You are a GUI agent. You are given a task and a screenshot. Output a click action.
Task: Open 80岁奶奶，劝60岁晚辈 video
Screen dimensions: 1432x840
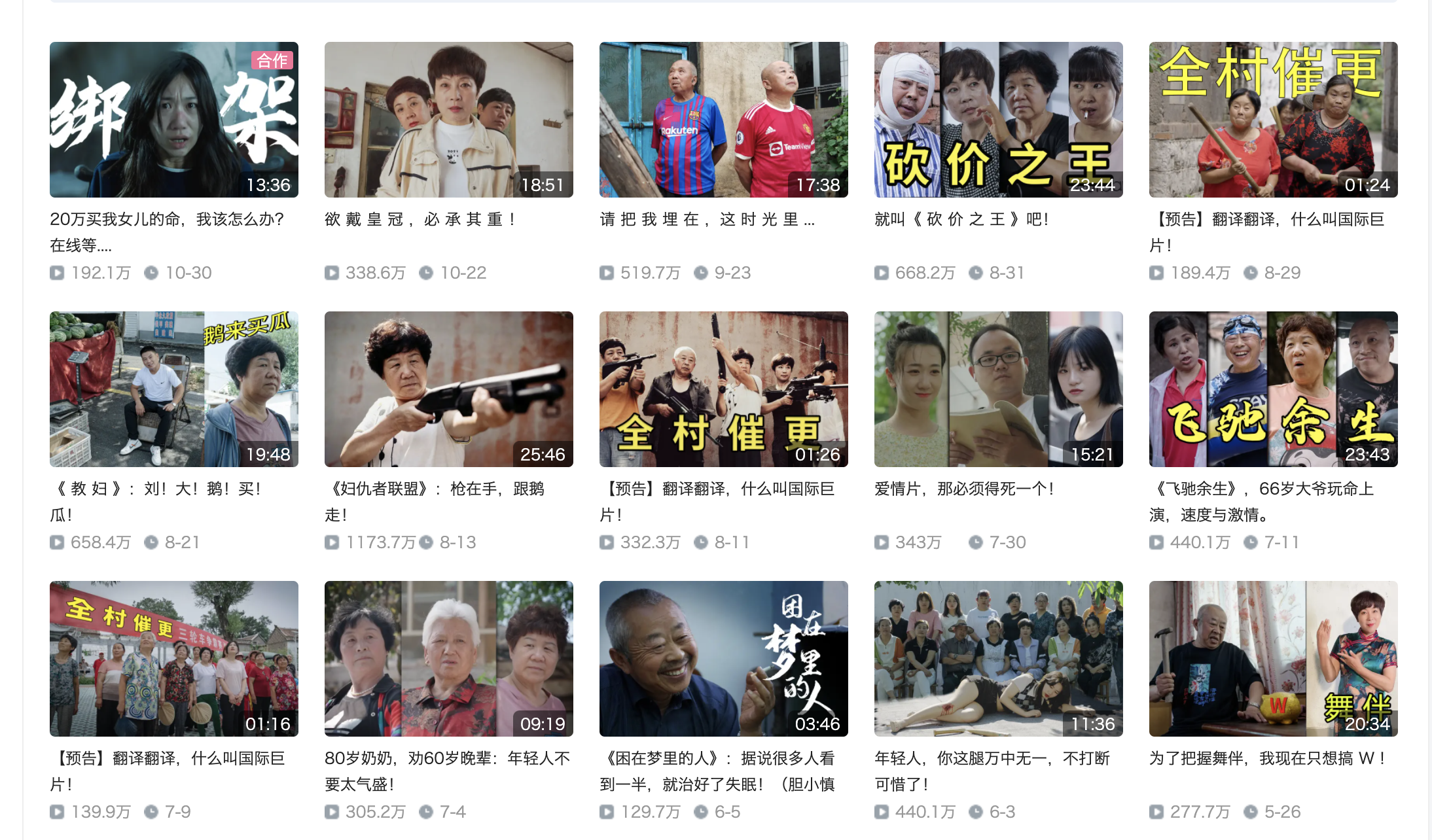coord(448,659)
